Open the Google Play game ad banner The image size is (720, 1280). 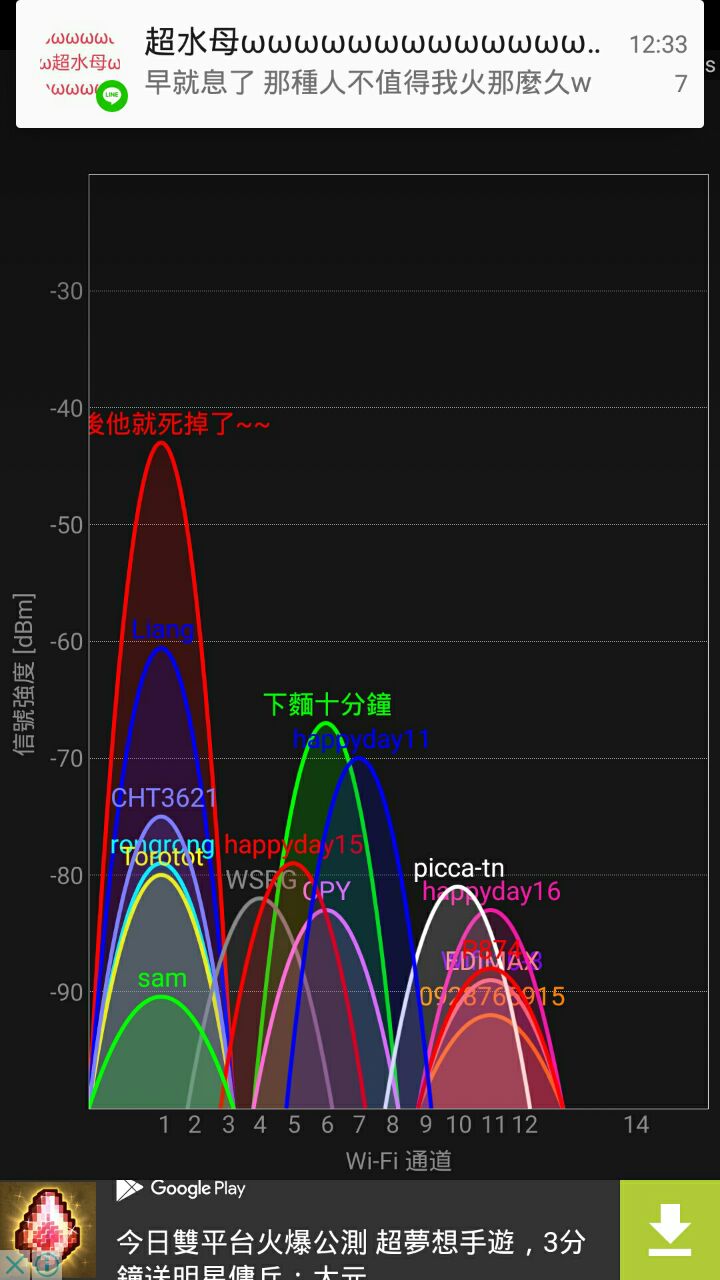point(350,1240)
